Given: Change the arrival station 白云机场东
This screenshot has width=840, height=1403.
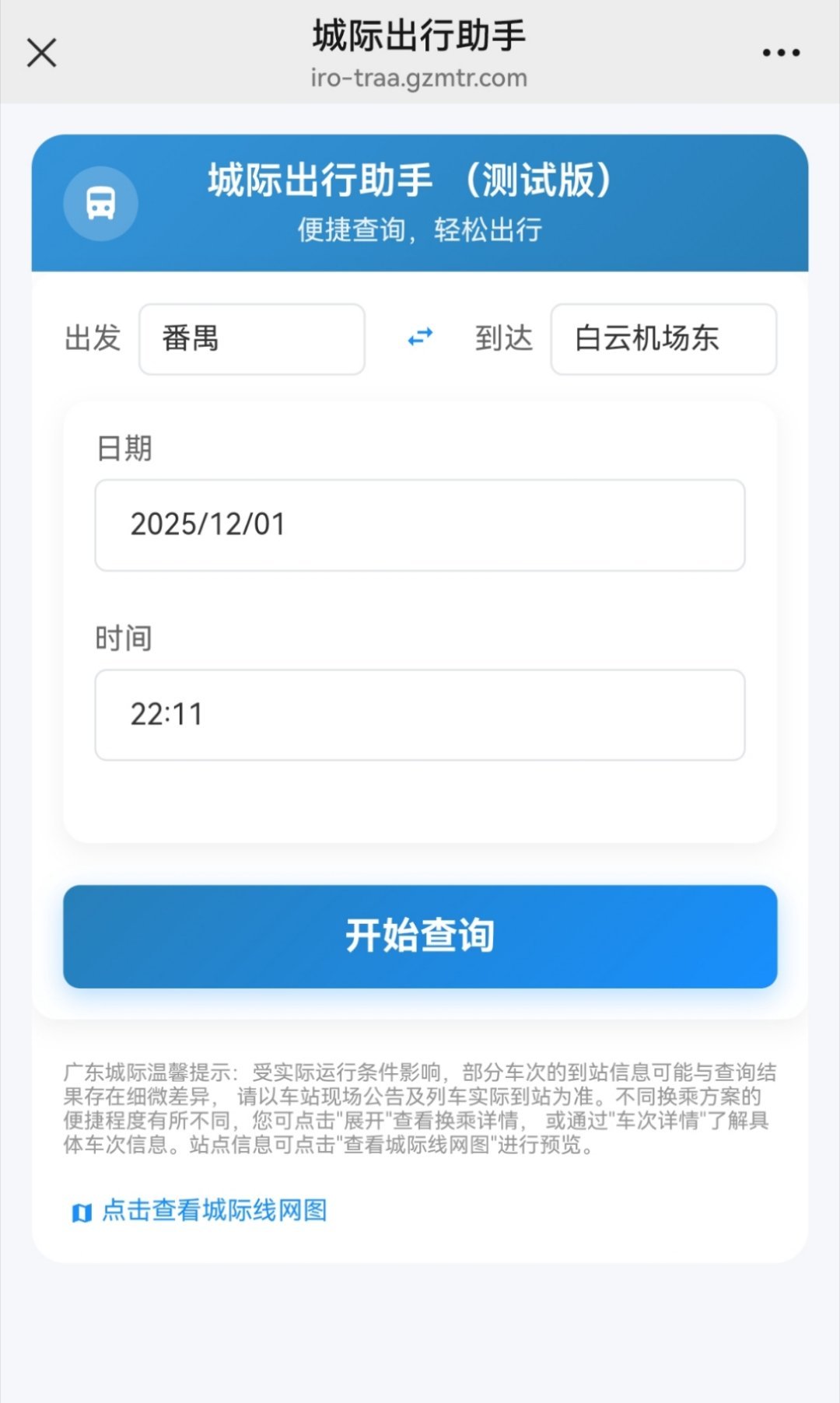Looking at the screenshot, I should coord(663,339).
